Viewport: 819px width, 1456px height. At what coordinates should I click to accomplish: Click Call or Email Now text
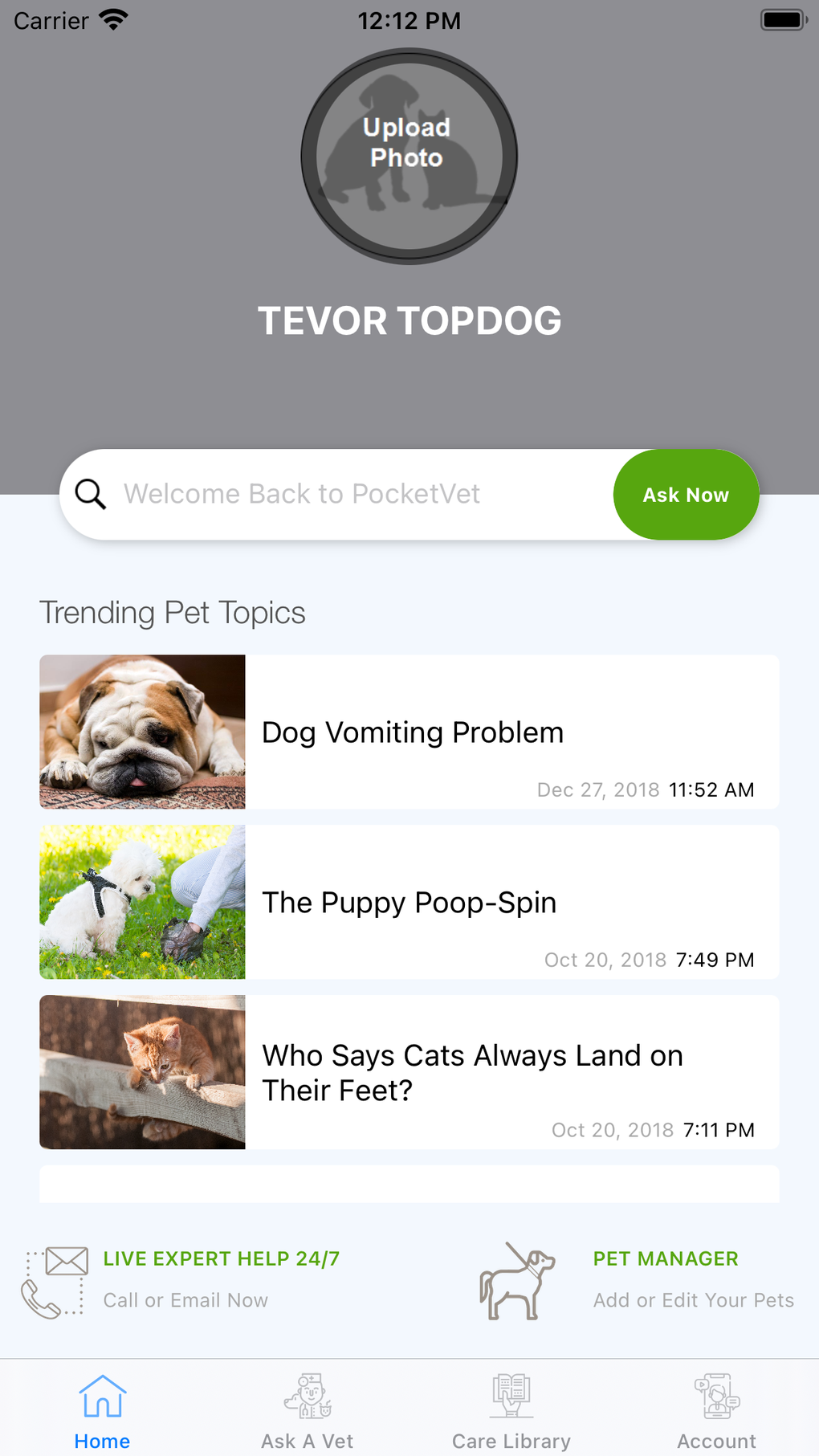point(185,1300)
